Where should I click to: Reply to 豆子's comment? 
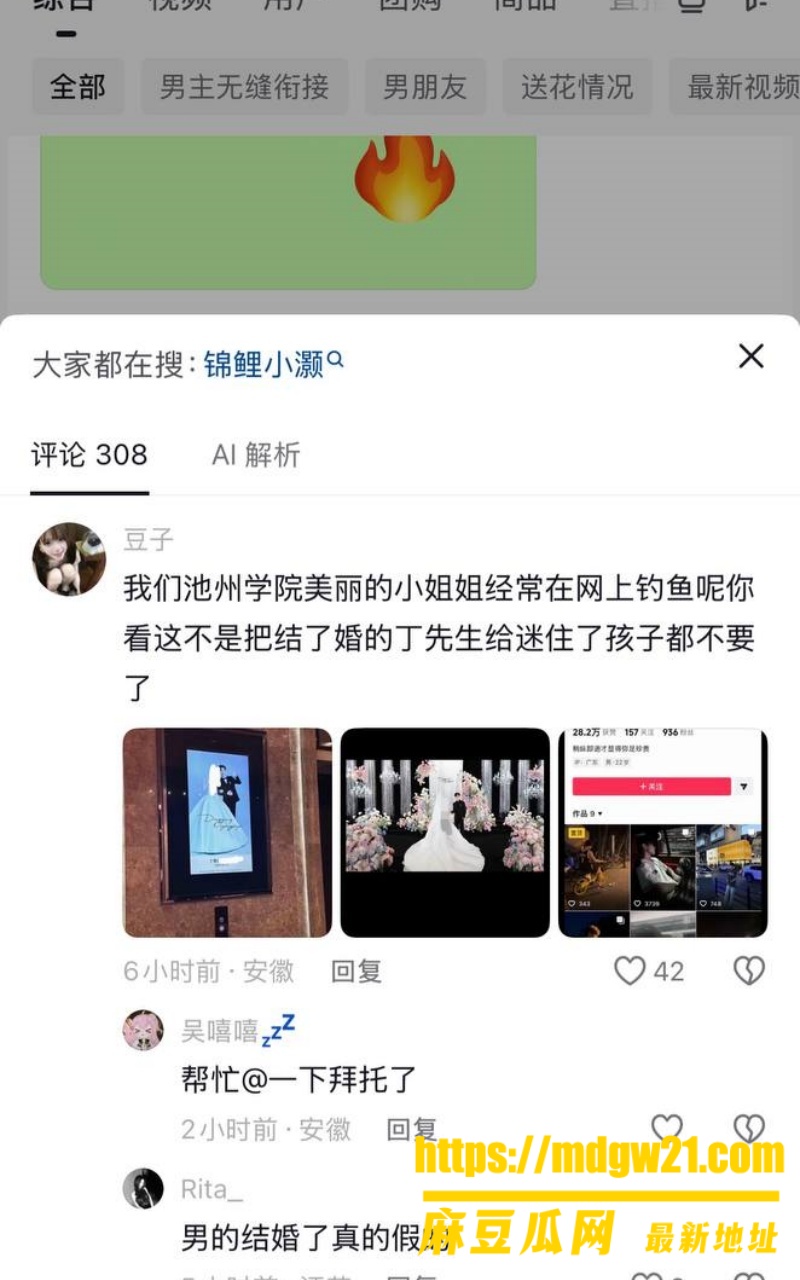pos(357,971)
